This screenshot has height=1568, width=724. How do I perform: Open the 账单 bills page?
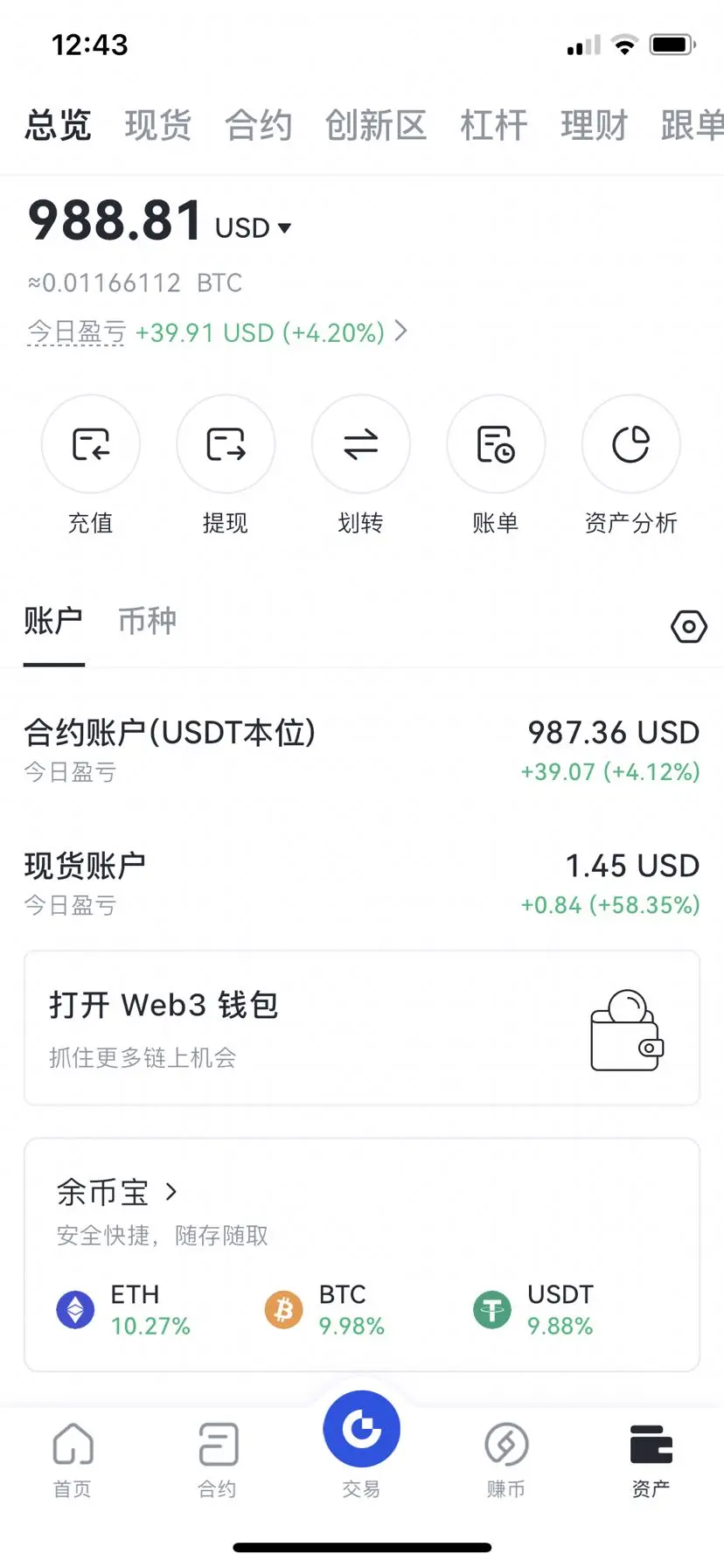(x=496, y=465)
